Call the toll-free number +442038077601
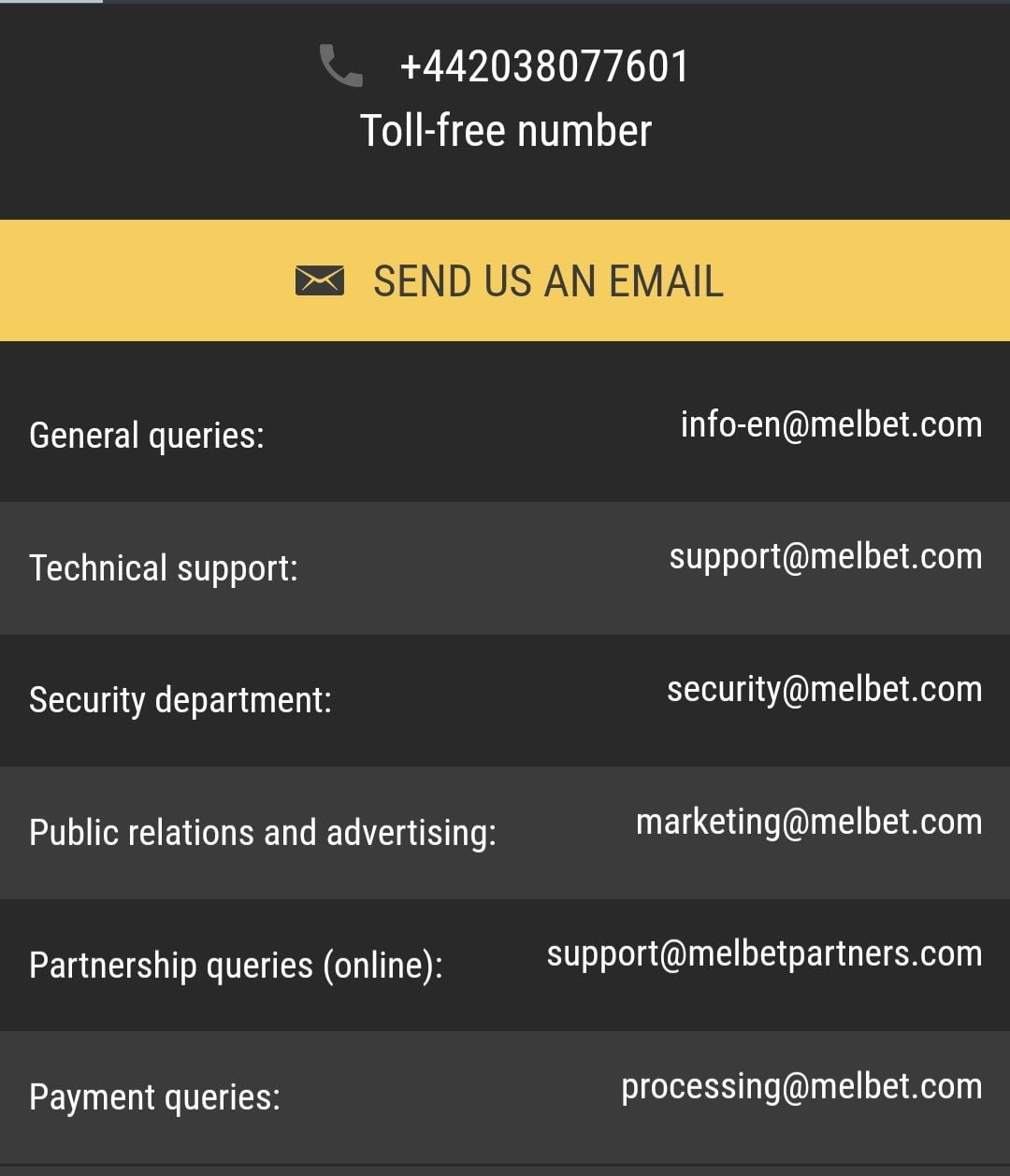1010x1176 pixels. click(x=543, y=66)
